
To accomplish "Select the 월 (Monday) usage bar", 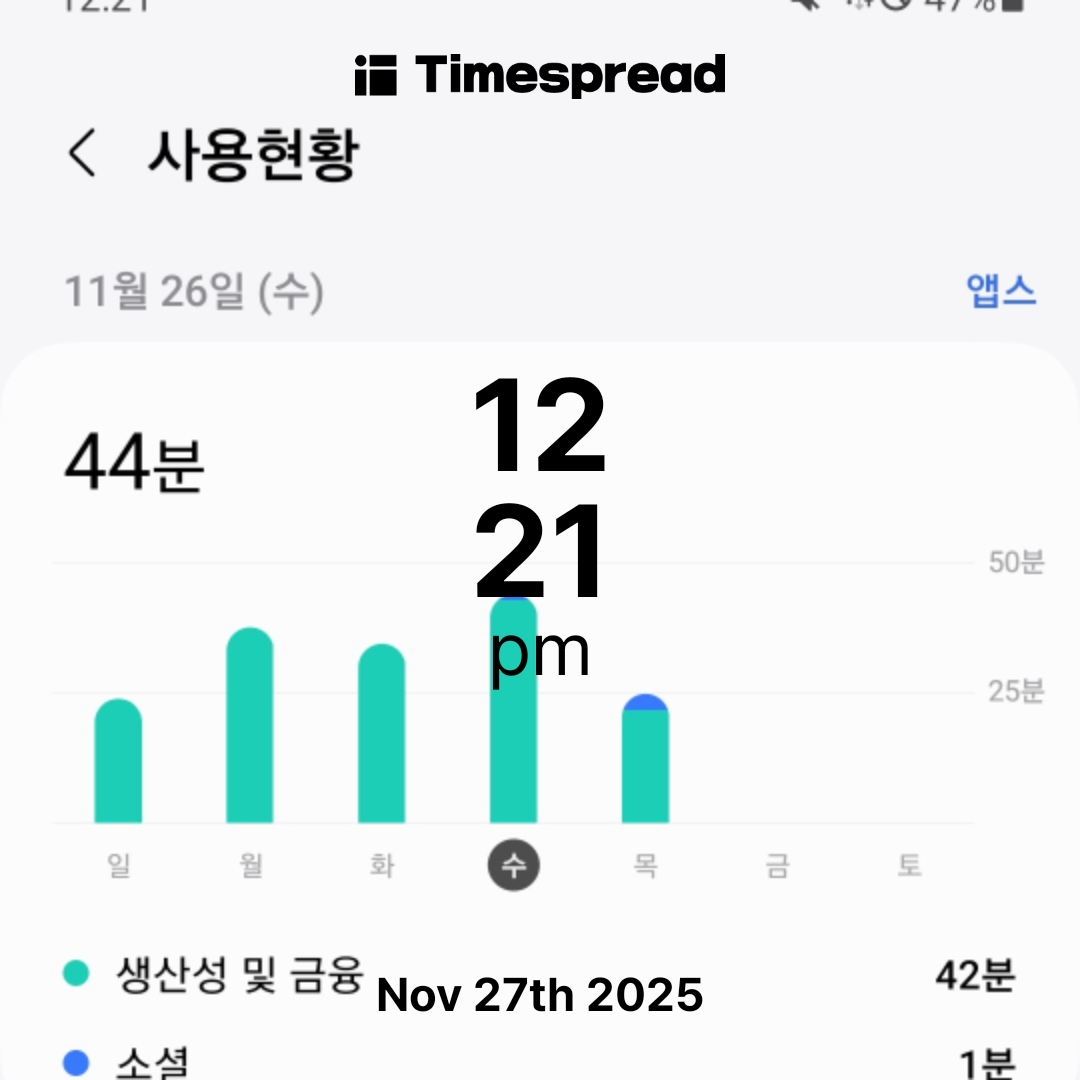I will point(250,727).
